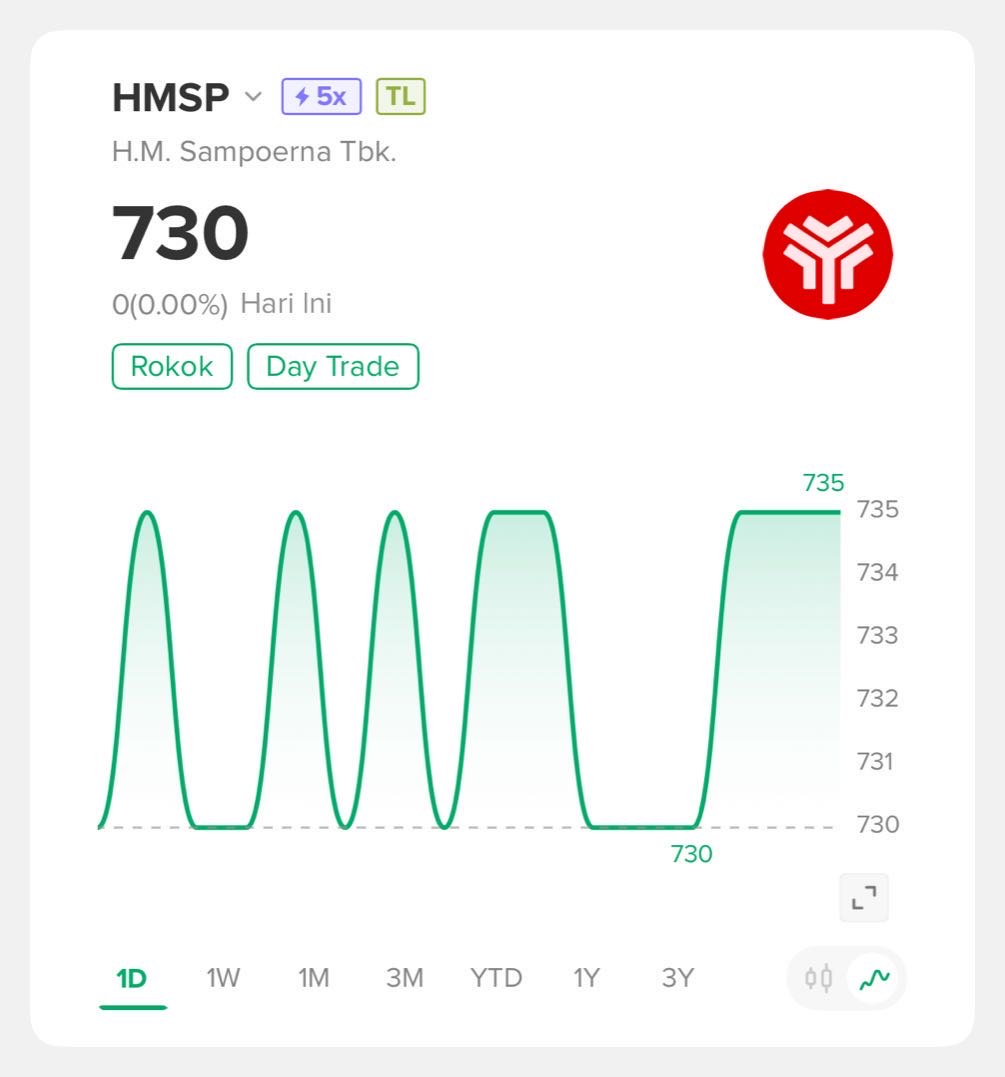Tap the TL badge
Screen dimensions: 1005x1077
coord(400,97)
